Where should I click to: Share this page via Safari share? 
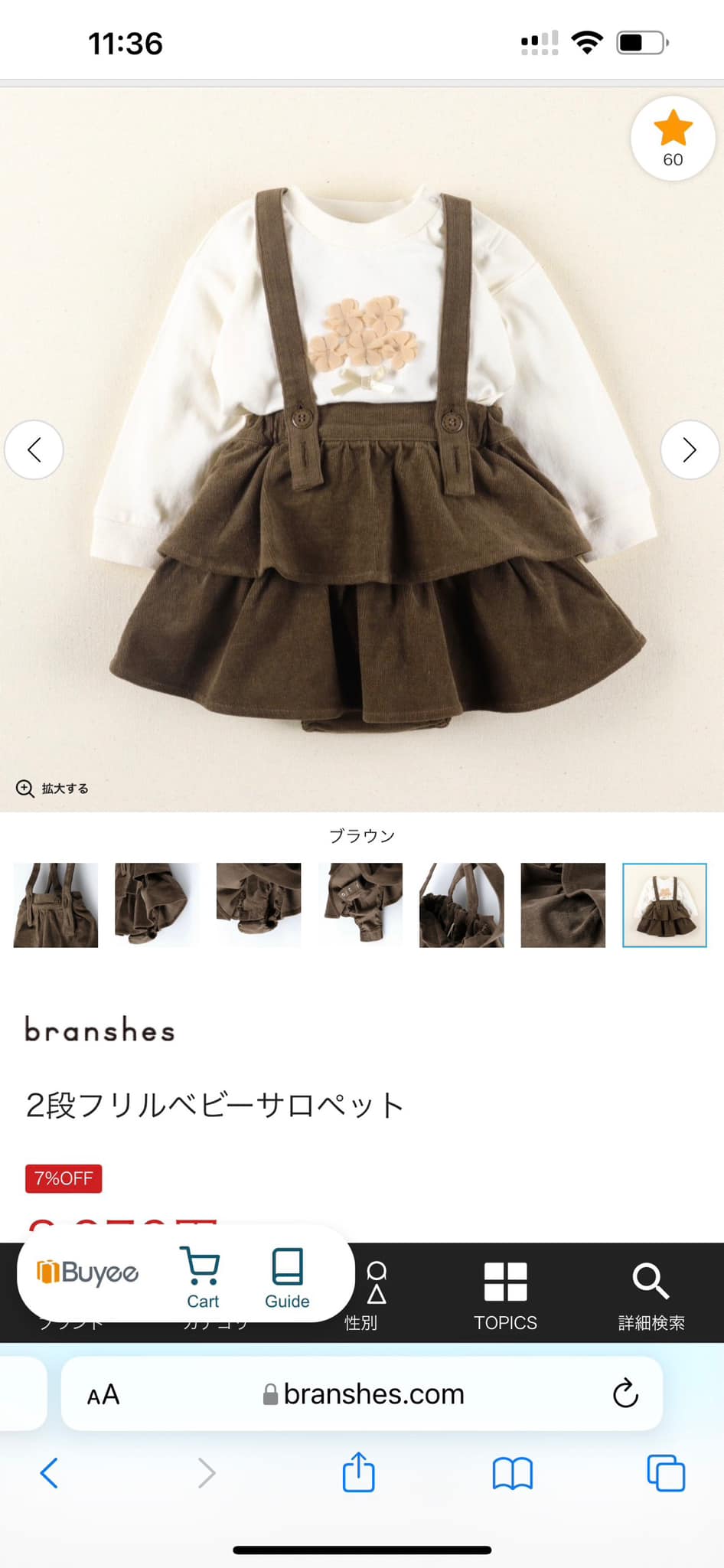click(358, 1472)
